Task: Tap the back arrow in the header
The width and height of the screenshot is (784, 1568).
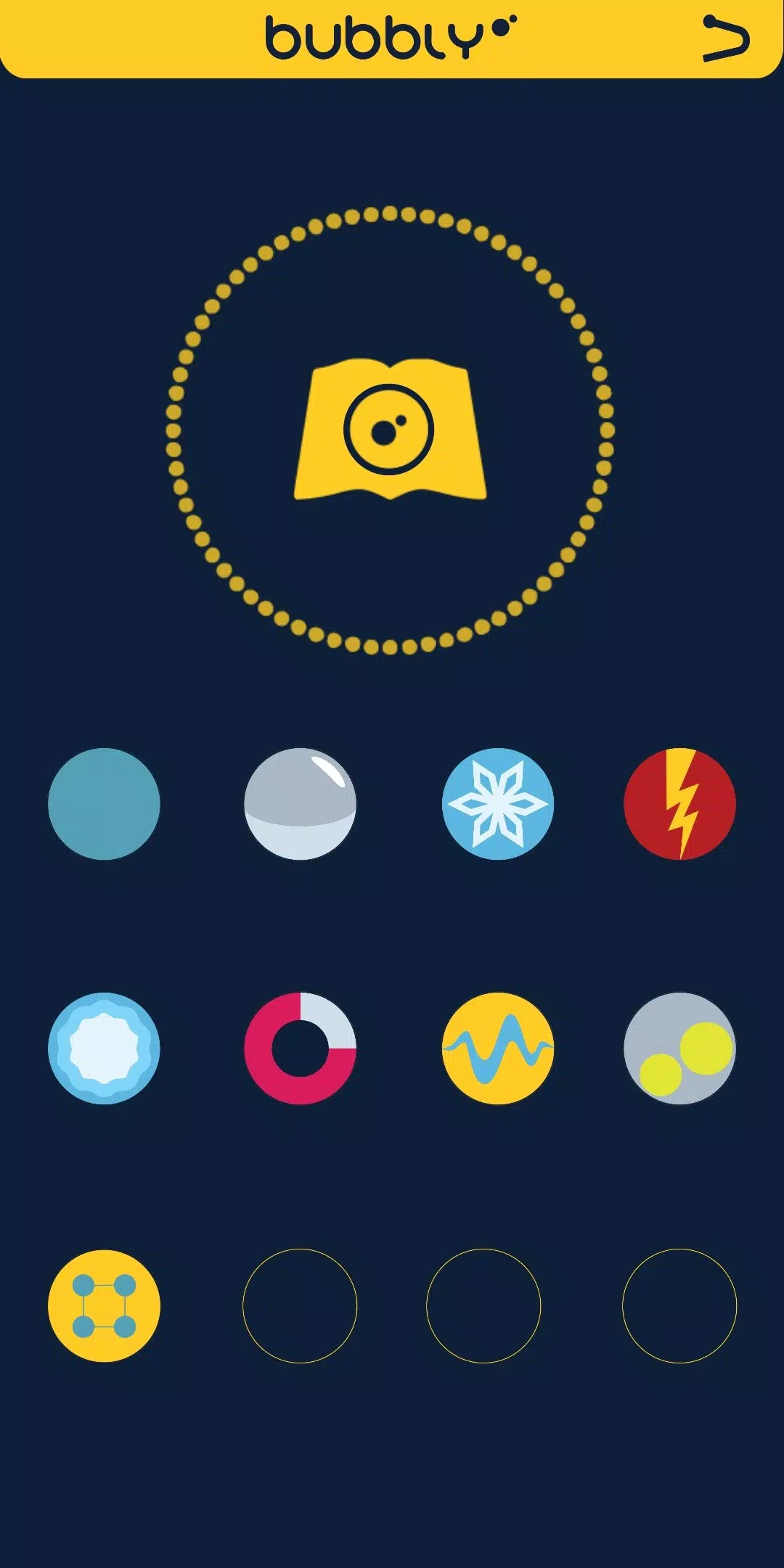Action: click(x=726, y=39)
